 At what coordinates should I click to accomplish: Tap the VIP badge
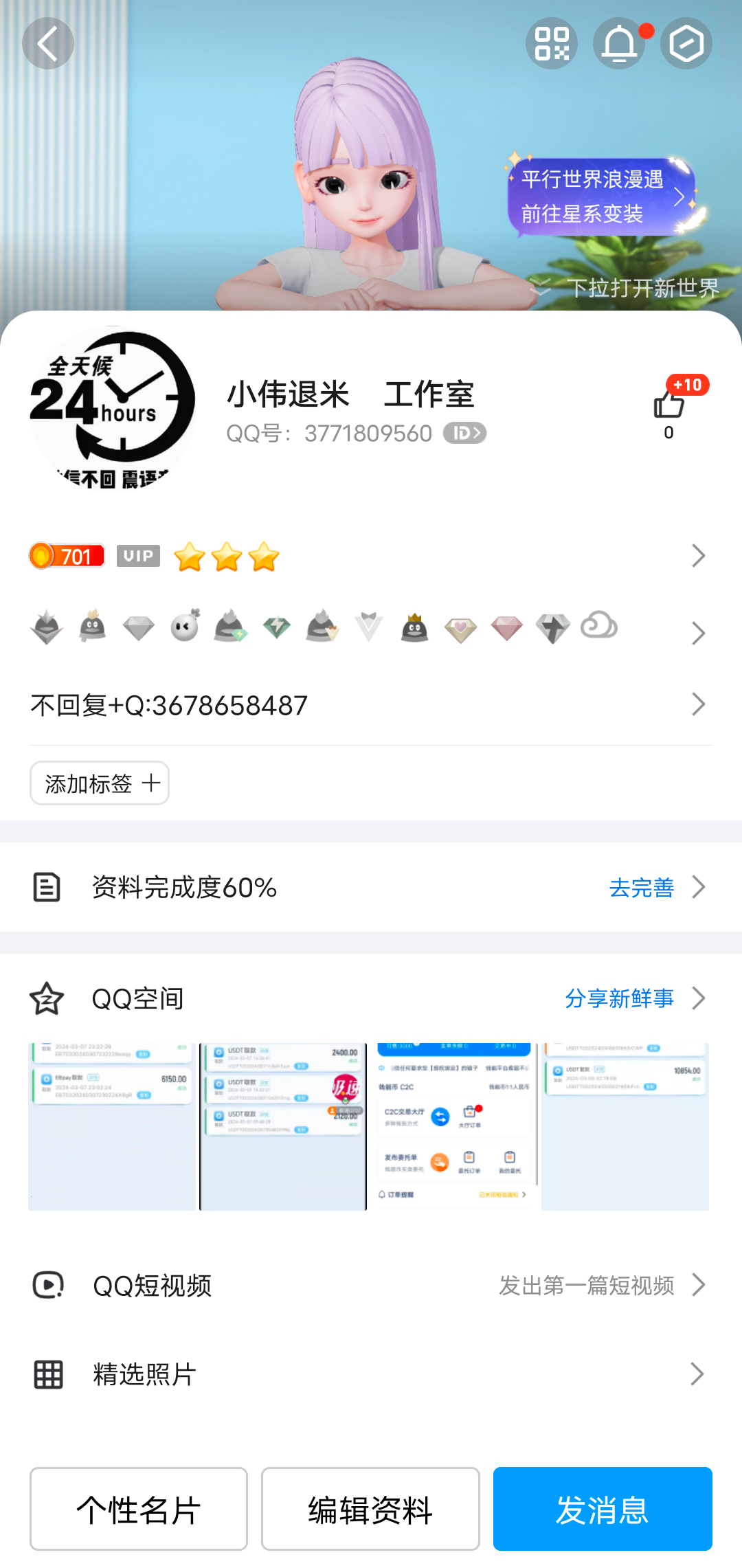coord(137,556)
